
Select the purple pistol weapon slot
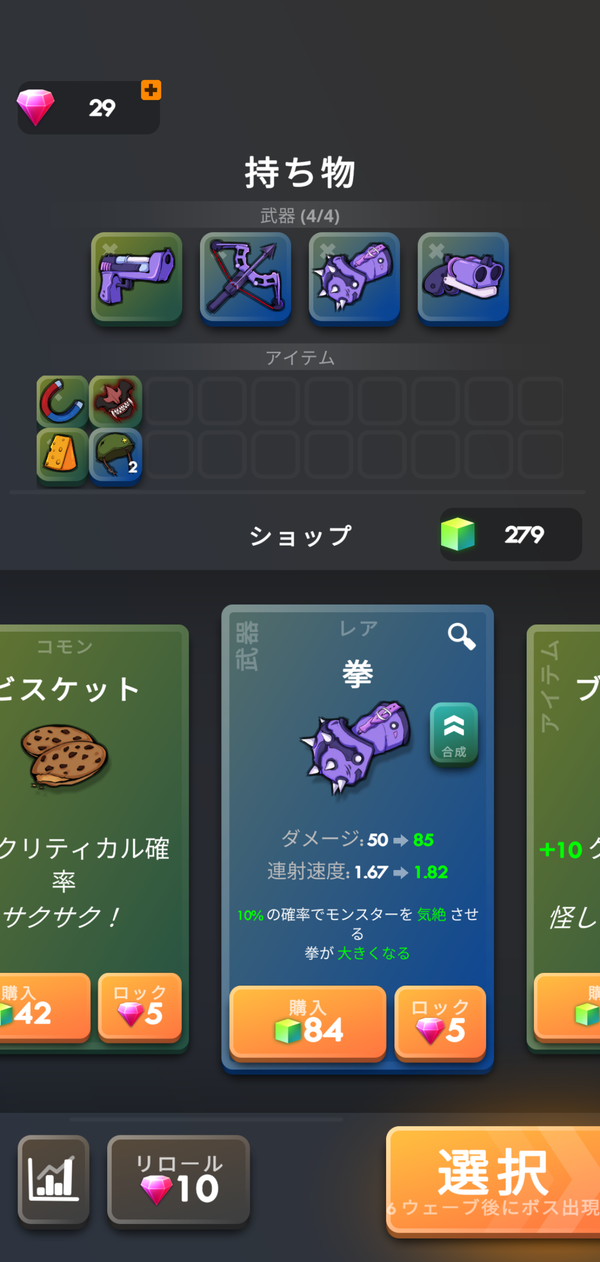(137, 277)
